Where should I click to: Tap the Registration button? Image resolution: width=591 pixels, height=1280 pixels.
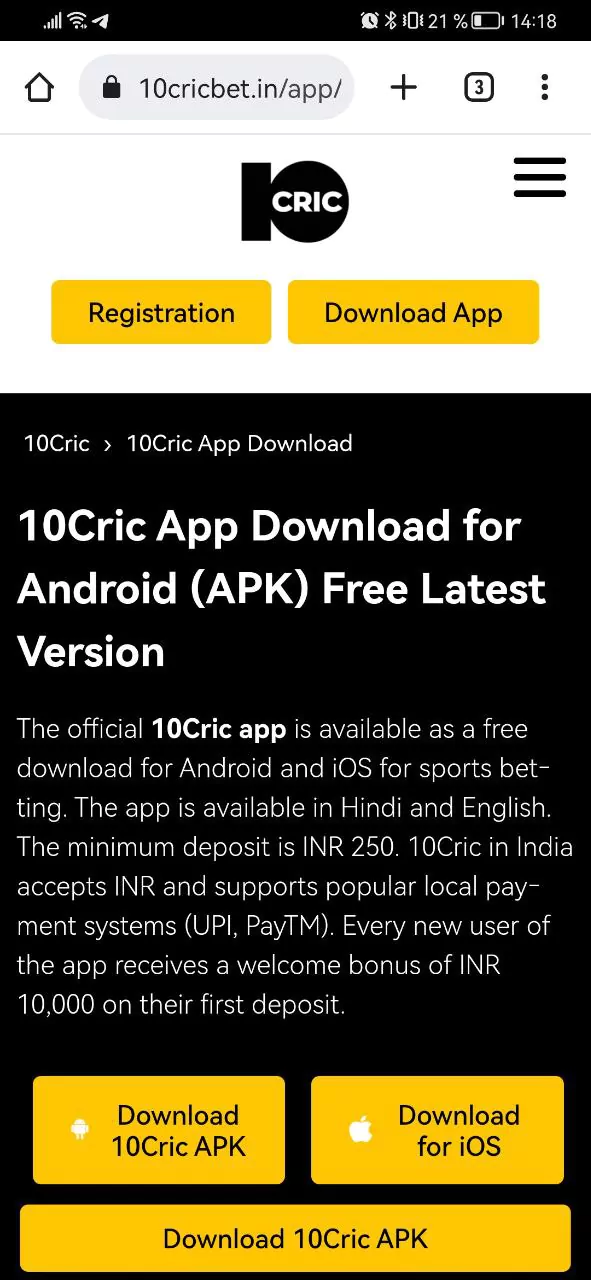pyautogui.click(x=161, y=312)
